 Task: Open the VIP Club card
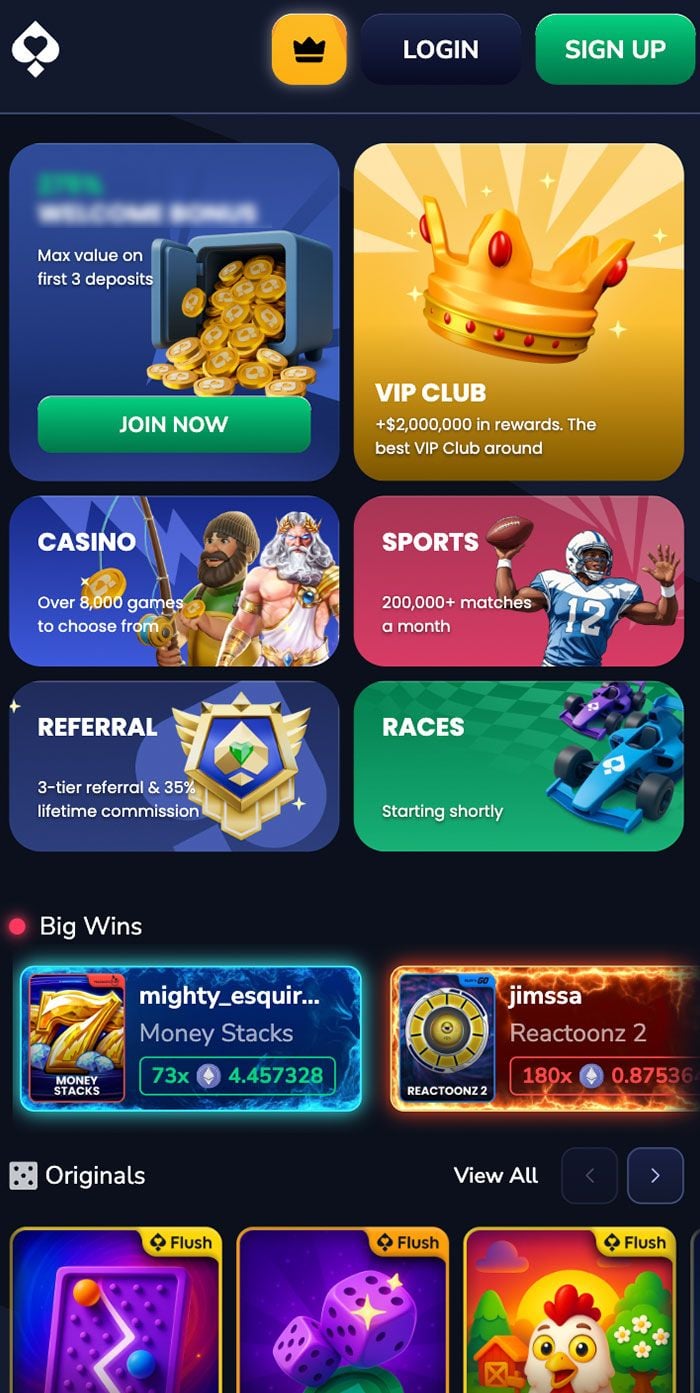[518, 311]
